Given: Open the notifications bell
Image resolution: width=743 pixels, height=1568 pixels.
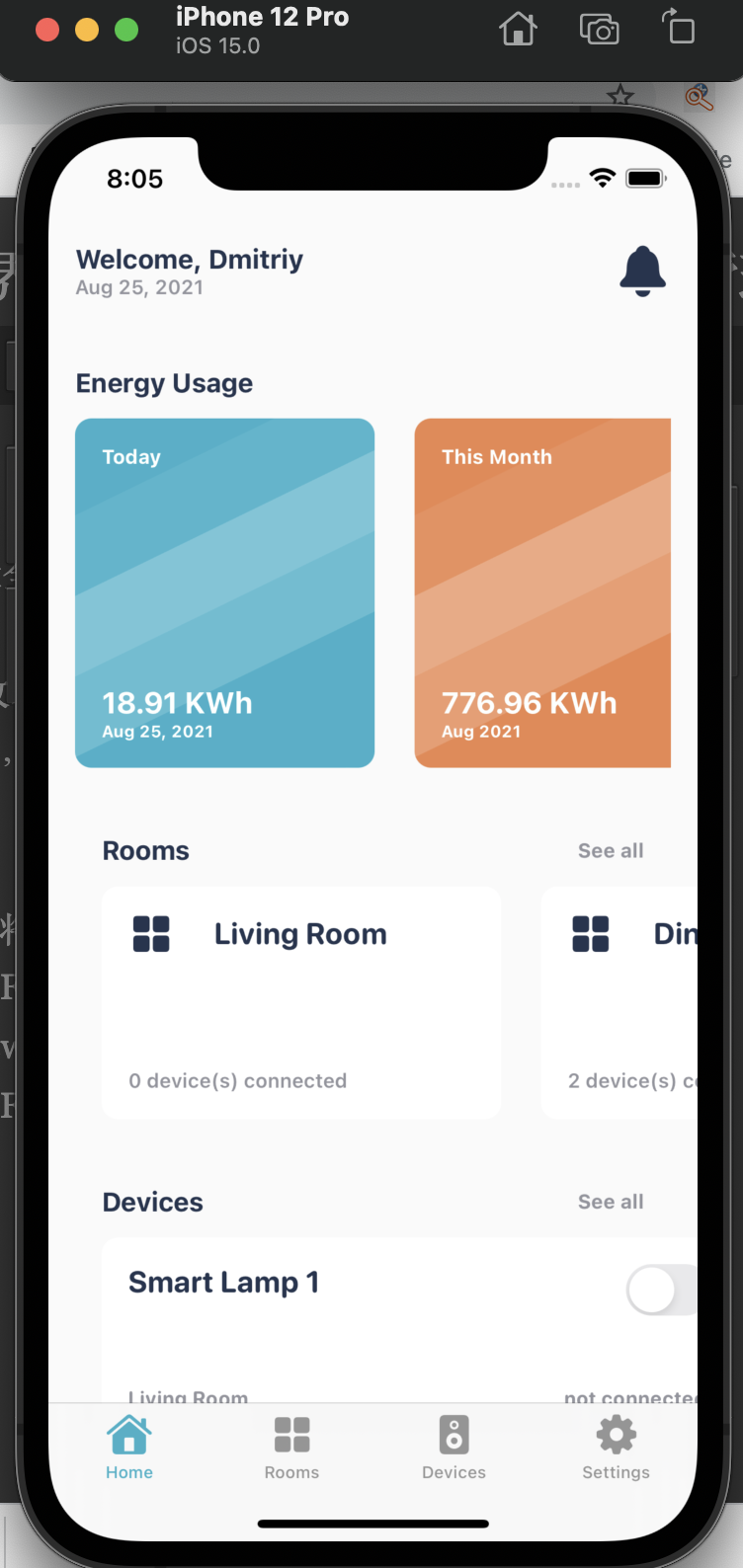Looking at the screenshot, I should coord(642,270).
